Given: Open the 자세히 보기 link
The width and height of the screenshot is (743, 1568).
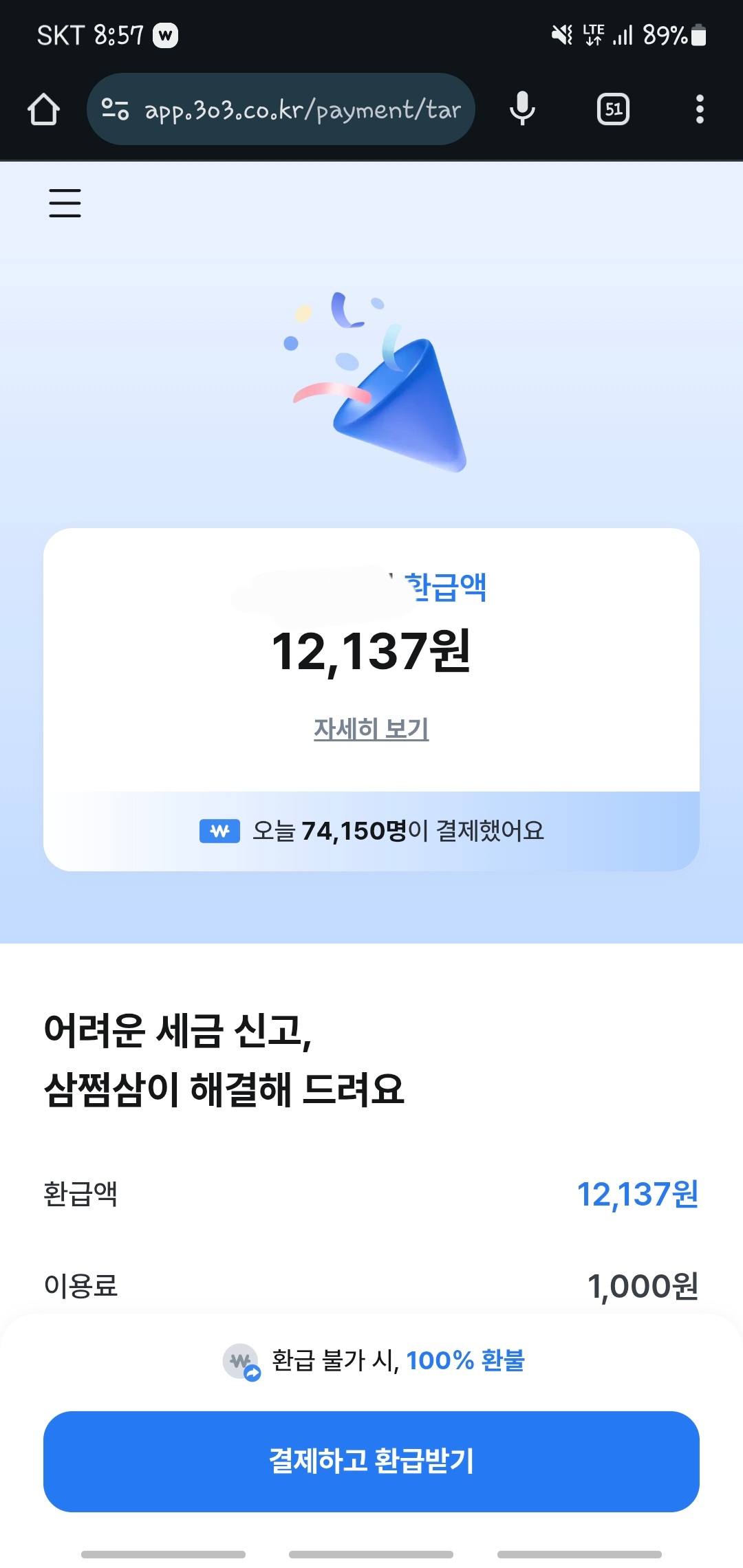Looking at the screenshot, I should point(371,728).
